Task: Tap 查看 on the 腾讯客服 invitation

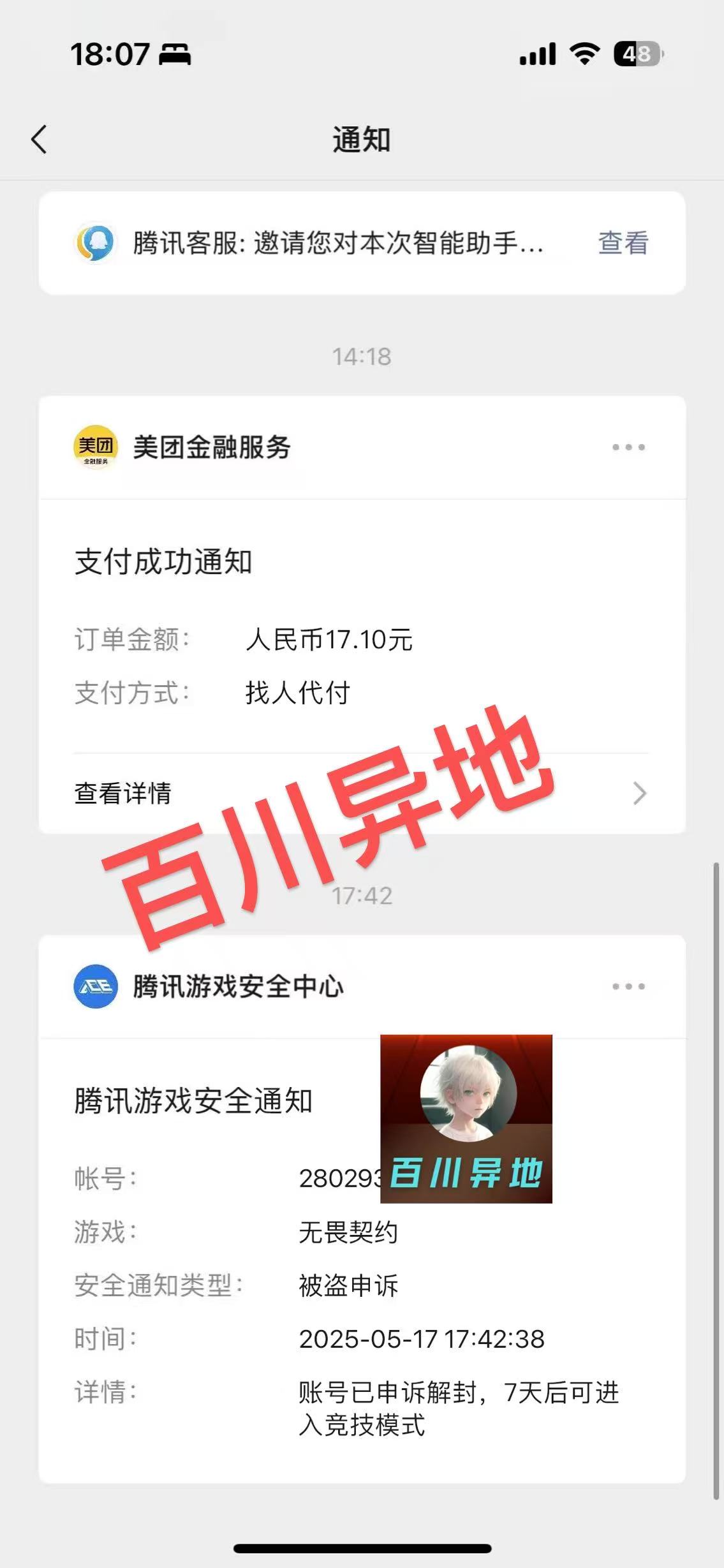Action: (623, 243)
